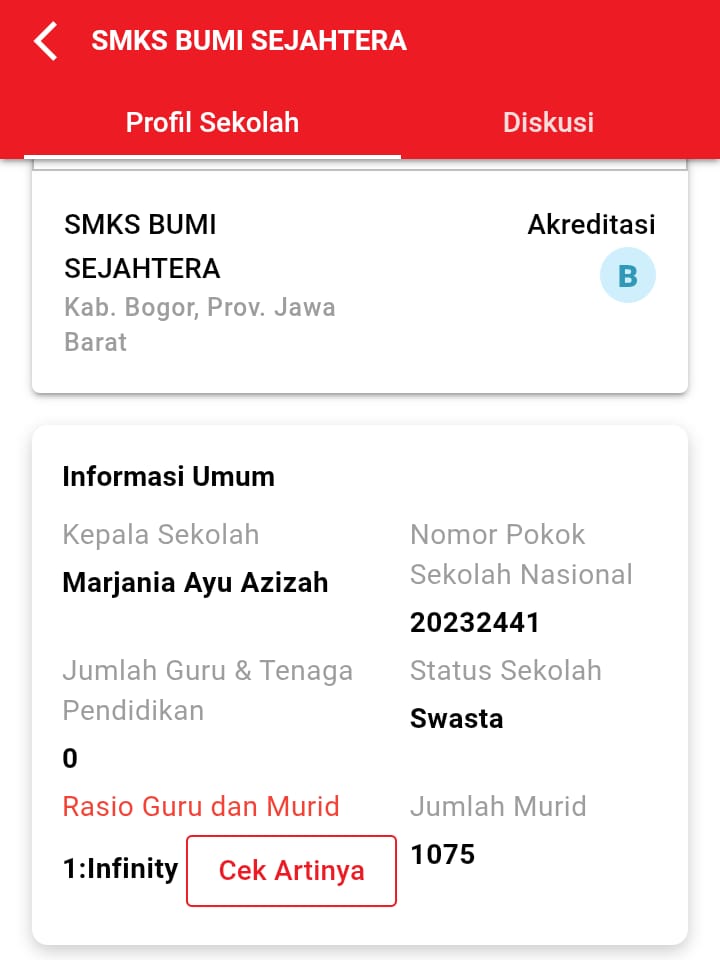Screen dimensions: 720x960
Task: Switch to the Diskusi tab
Action: [x=548, y=123]
